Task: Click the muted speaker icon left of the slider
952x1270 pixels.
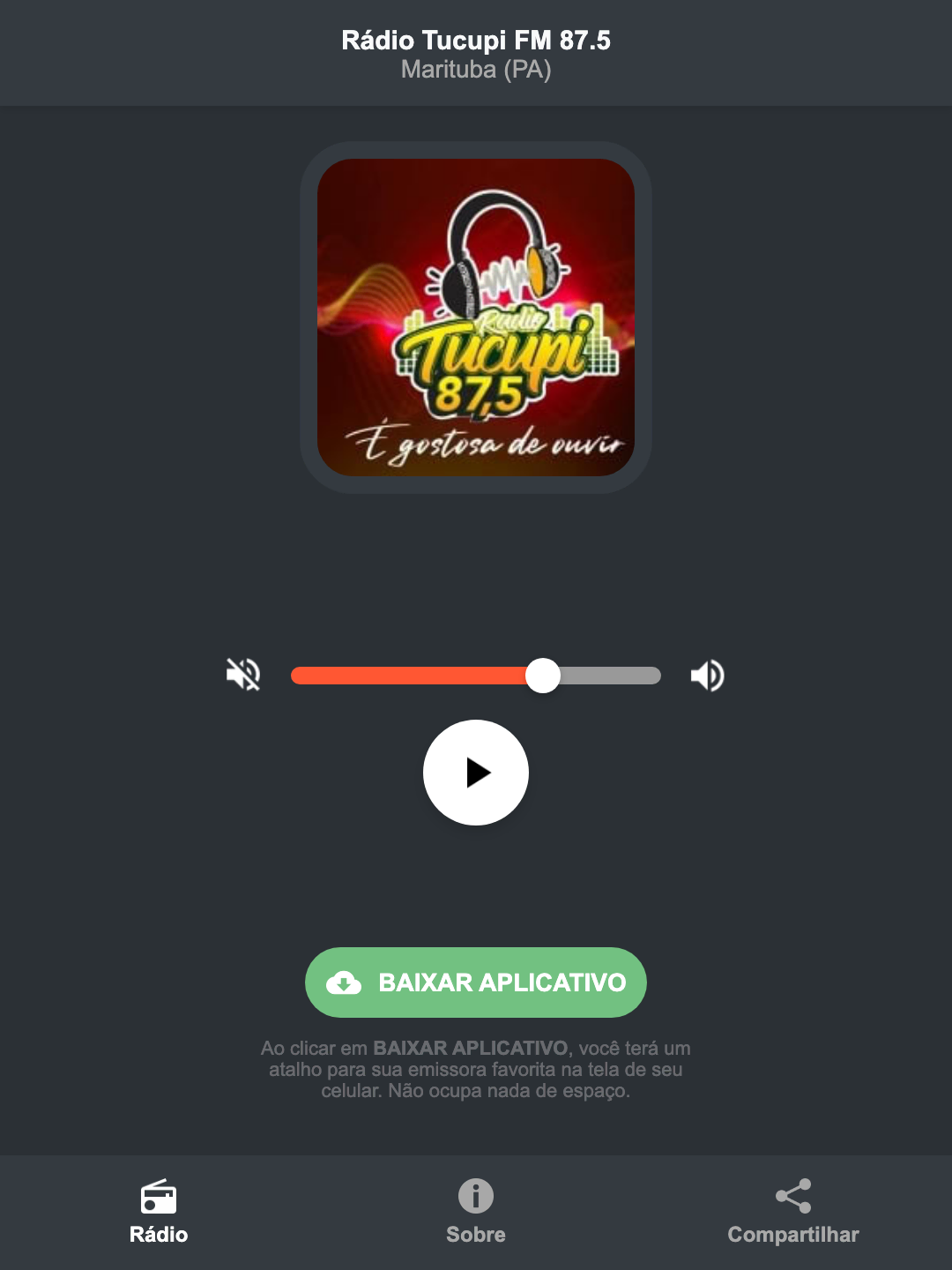Action: (x=242, y=675)
